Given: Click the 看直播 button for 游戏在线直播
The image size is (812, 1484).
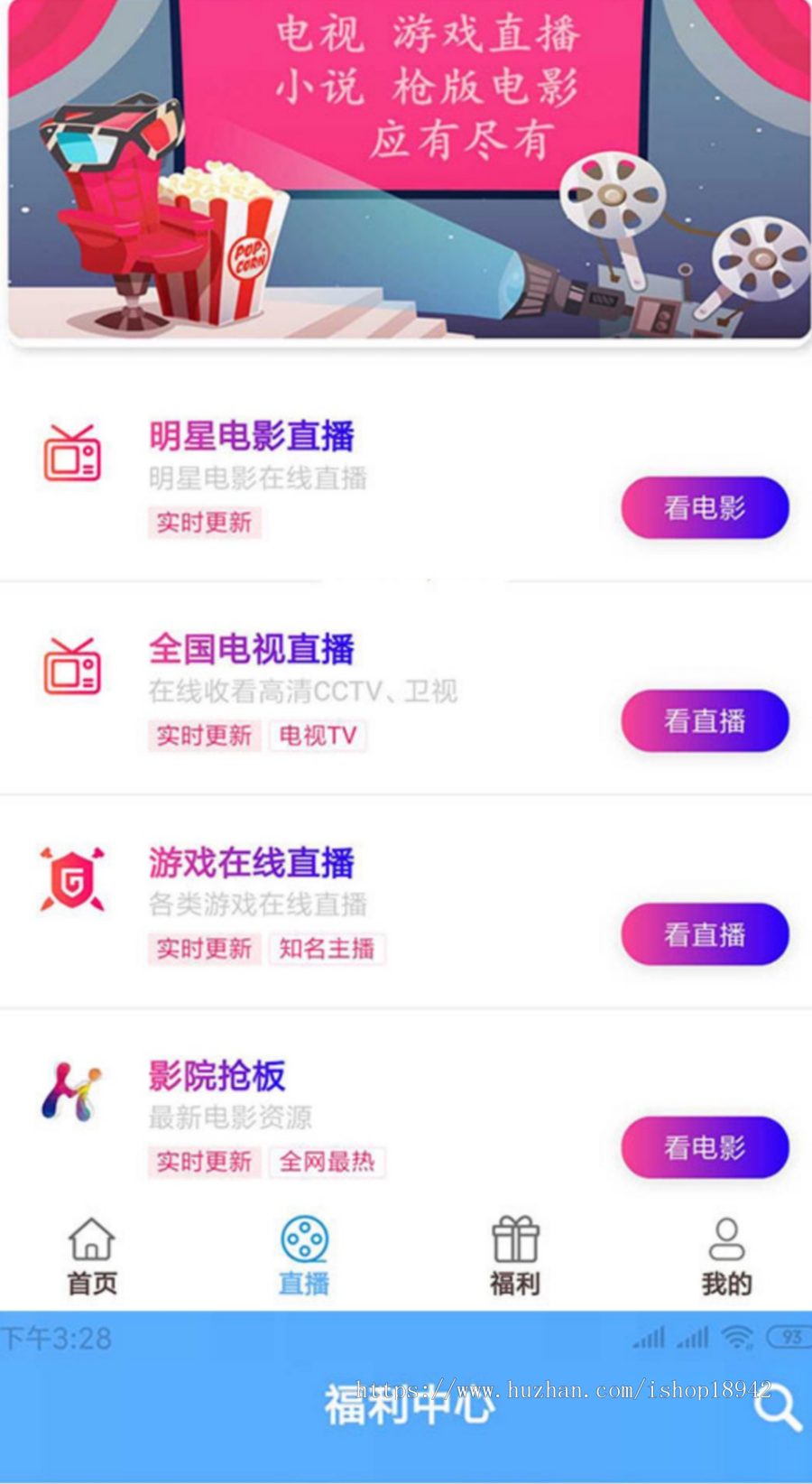Looking at the screenshot, I should click(x=705, y=935).
